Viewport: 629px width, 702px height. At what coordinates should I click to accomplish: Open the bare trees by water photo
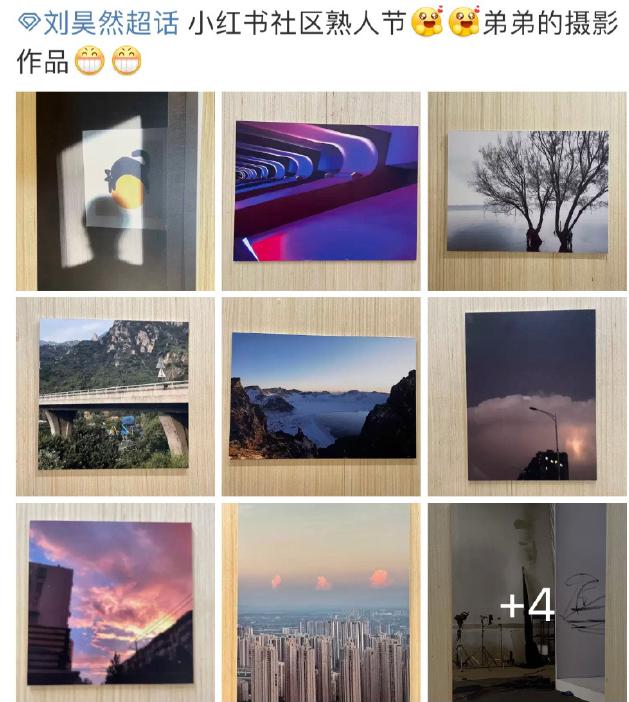(x=527, y=191)
